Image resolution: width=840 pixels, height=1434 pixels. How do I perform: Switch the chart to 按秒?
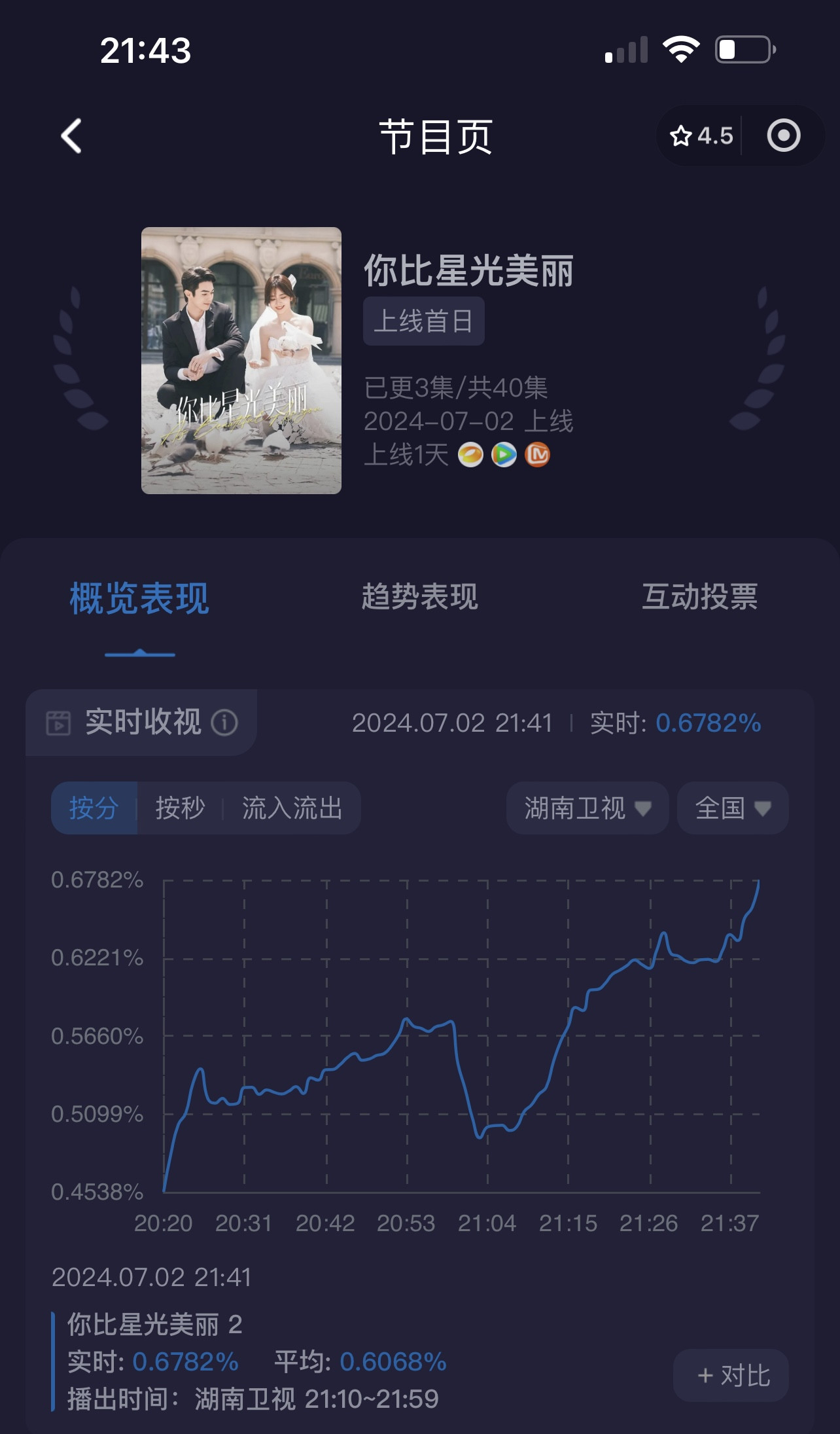pyautogui.click(x=180, y=808)
